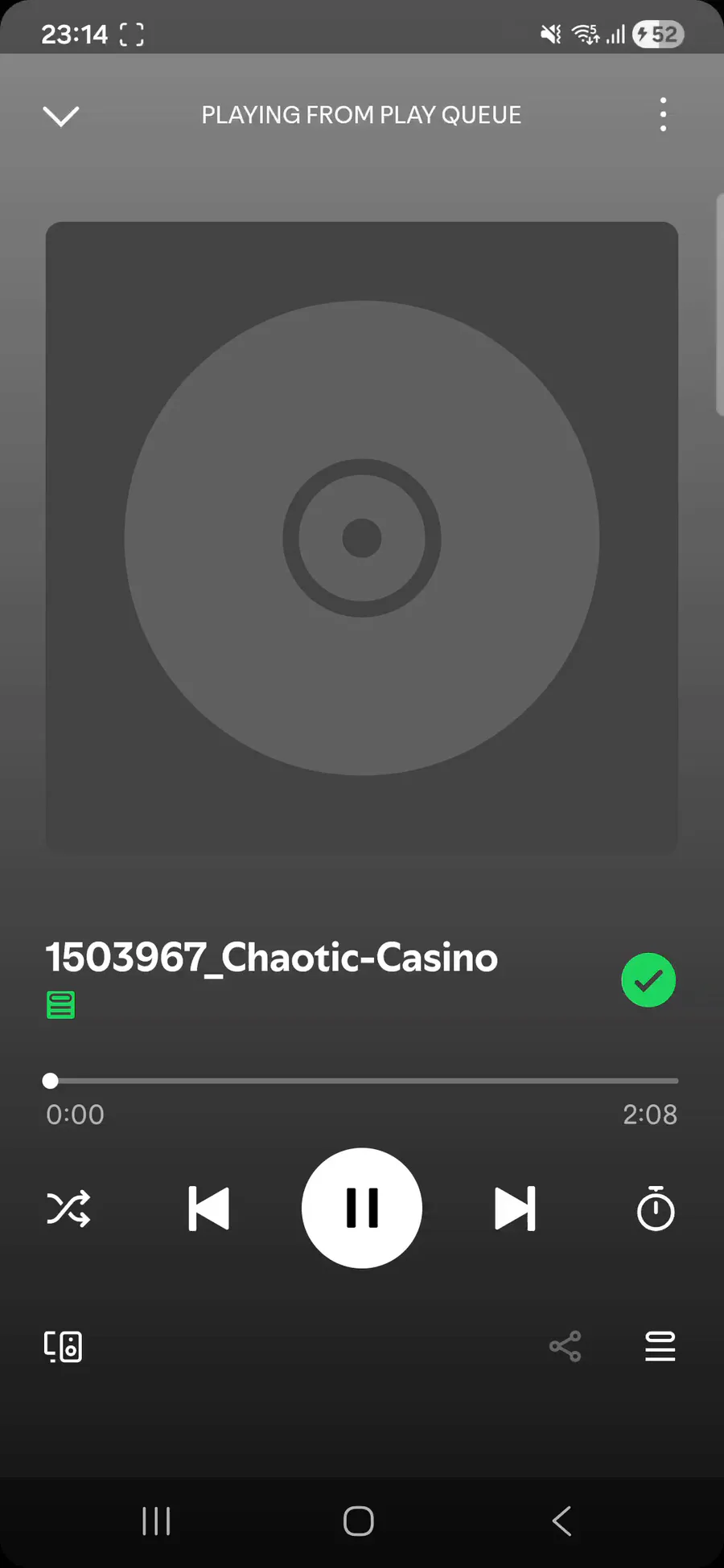The image size is (724, 1568).
Task: Pause the Chaotic-Casino track
Action: [362, 1208]
